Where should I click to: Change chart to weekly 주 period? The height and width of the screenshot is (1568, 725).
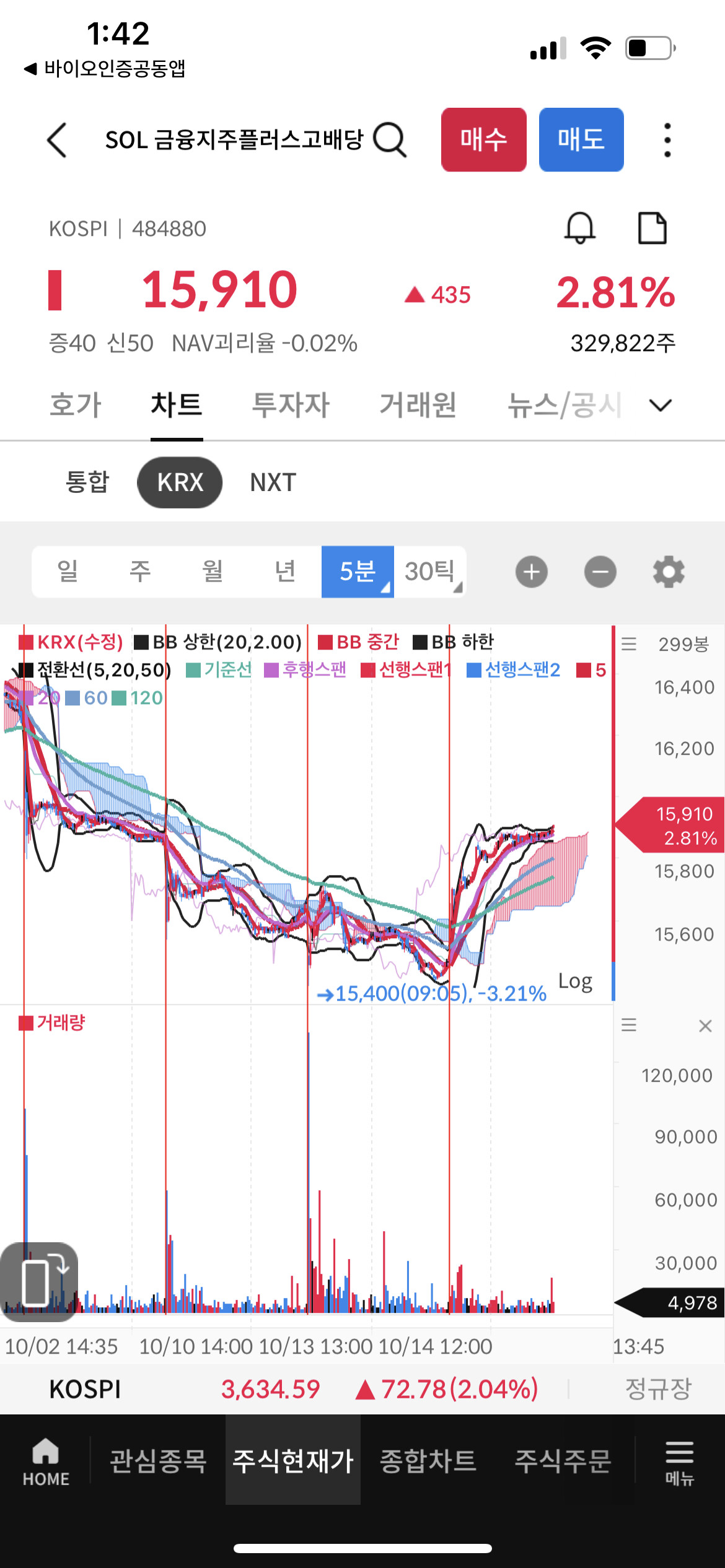pyautogui.click(x=140, y=571)
